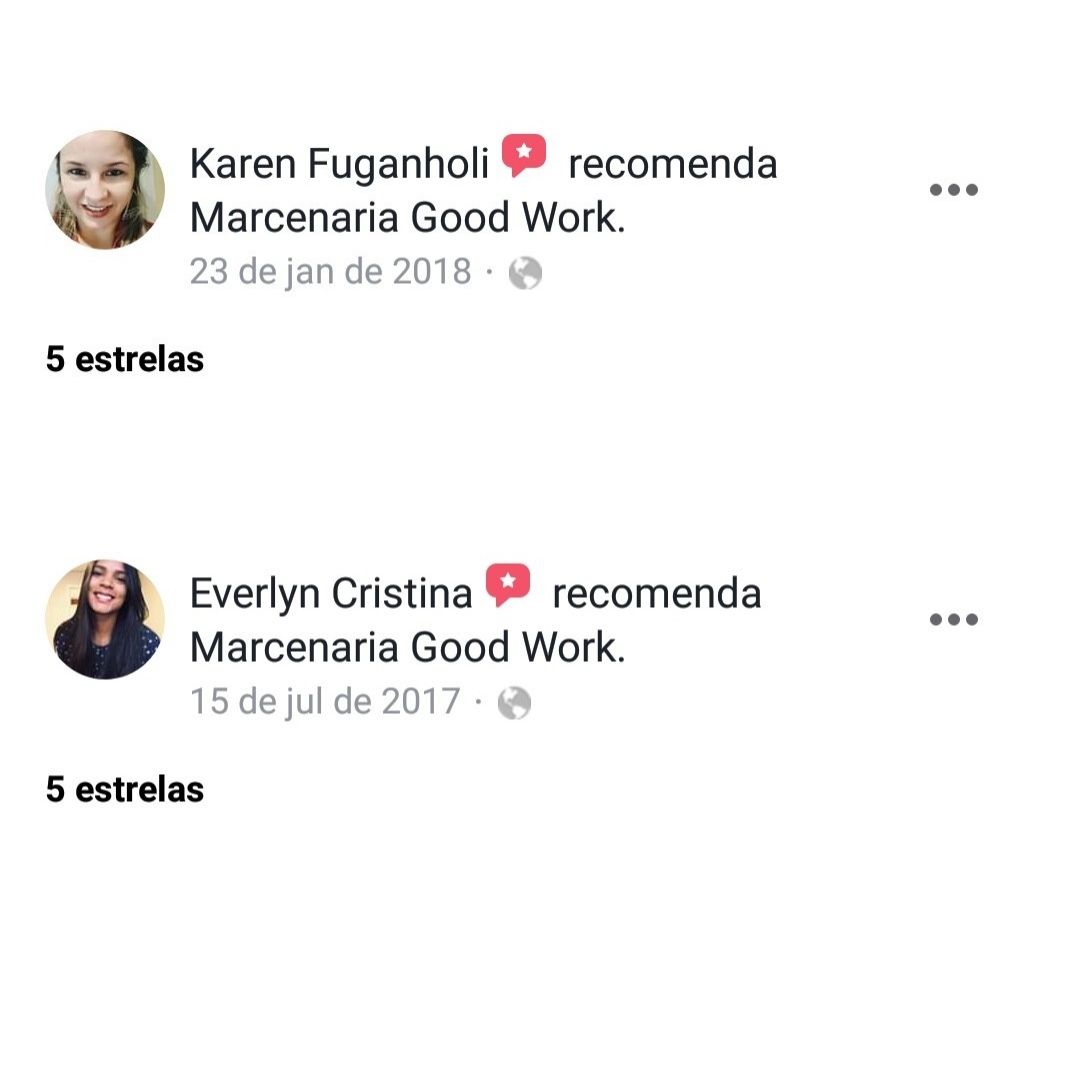View Karen Fuganholi's profile picture
The width and height of the screenshot is (1080, 1080).
pos(105,189)
